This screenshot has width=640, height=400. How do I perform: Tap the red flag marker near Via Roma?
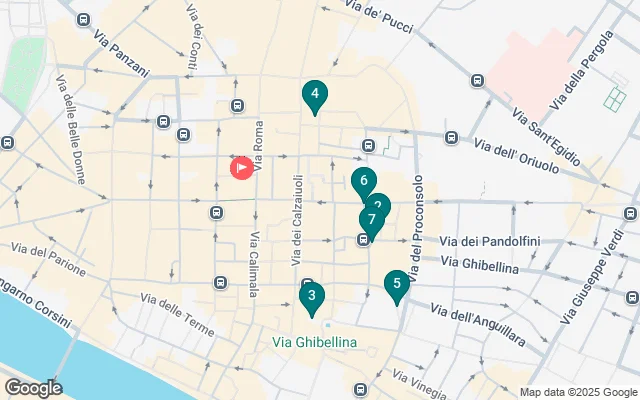(242, 168)
